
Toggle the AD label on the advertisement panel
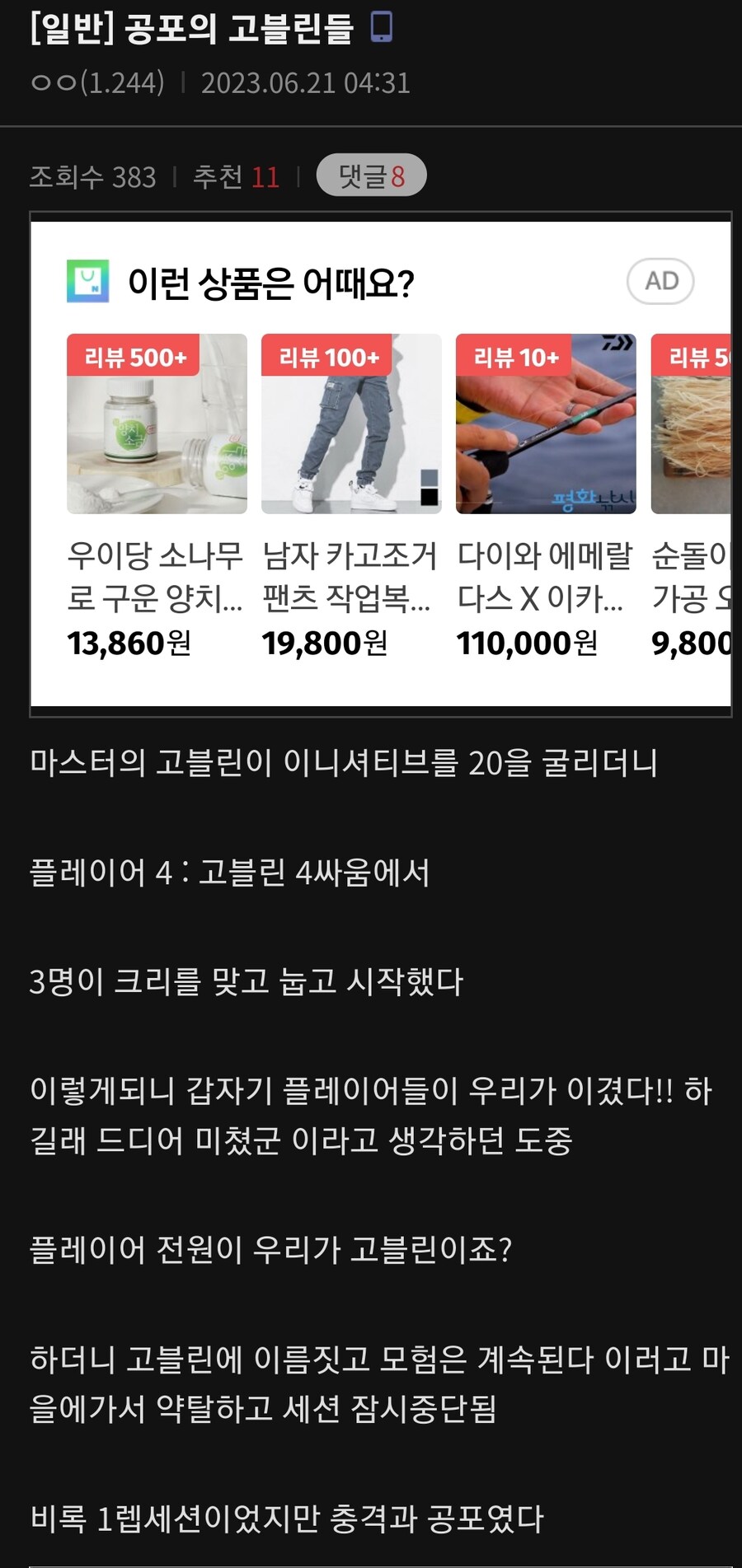tap(659, 281)
